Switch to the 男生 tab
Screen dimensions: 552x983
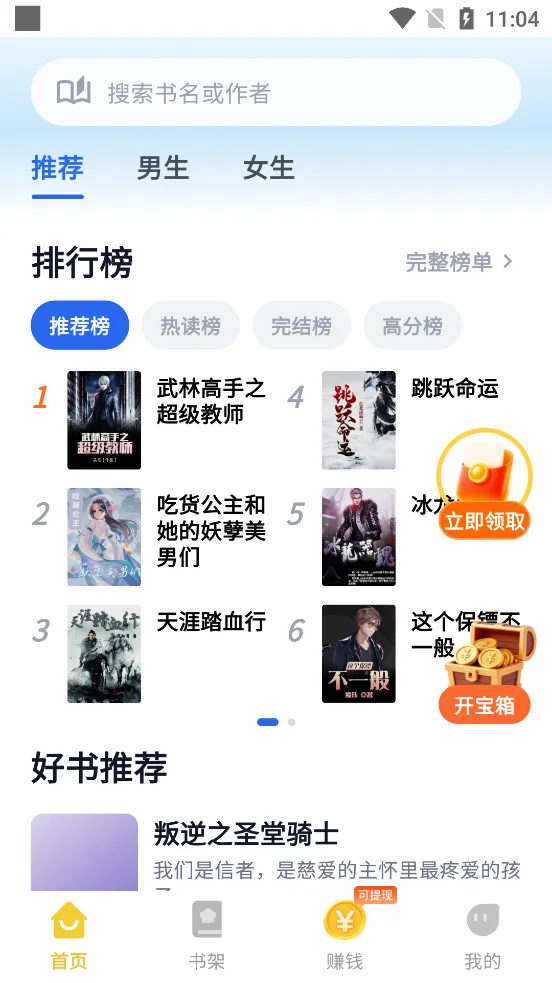point(163,168)
